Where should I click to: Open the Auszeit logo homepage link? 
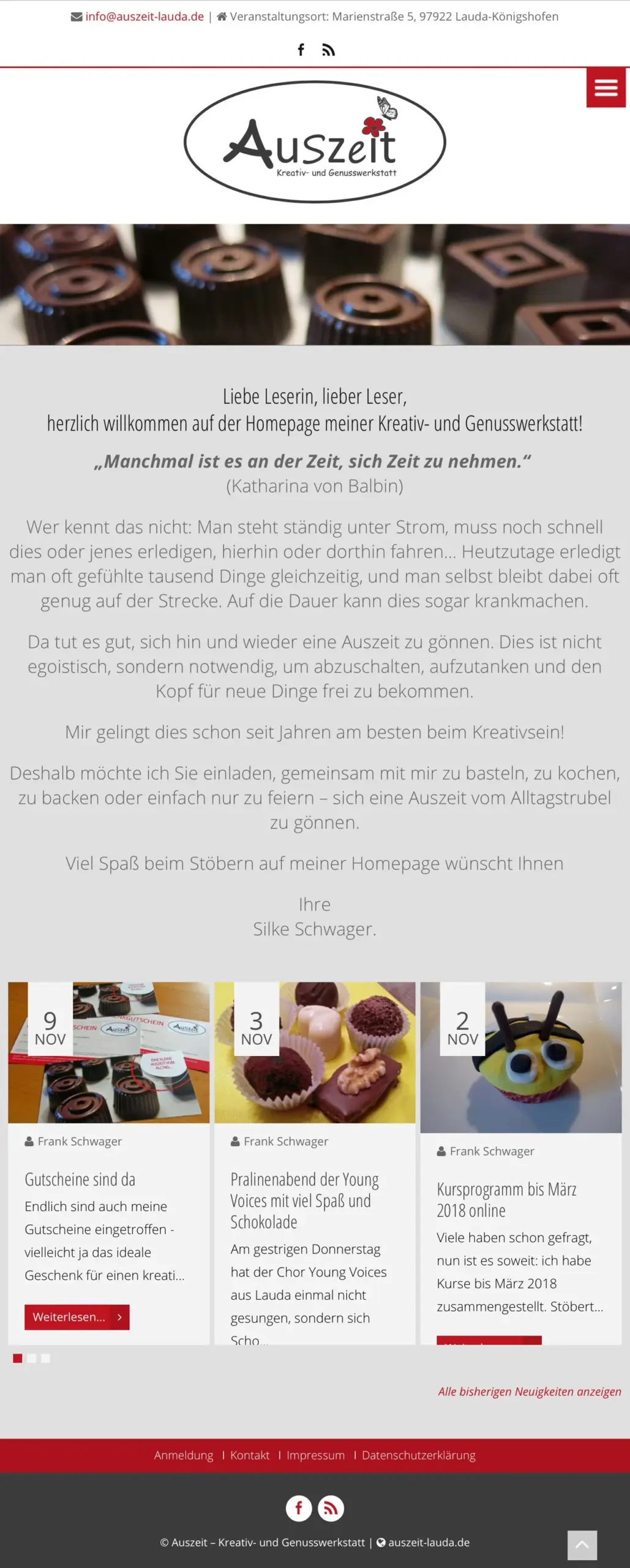point(315,142)
